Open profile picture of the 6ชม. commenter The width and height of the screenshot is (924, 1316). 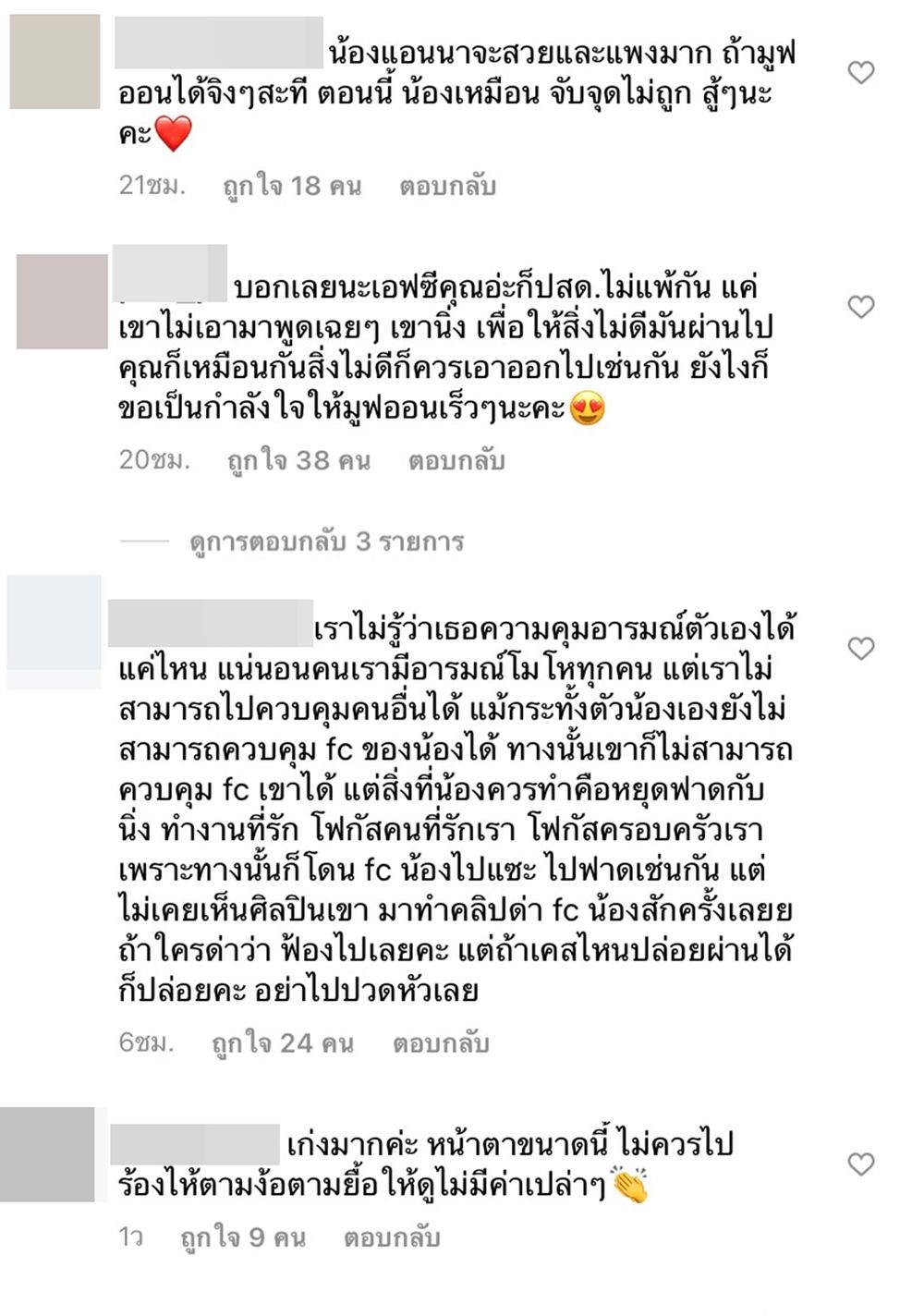[54, 632]
